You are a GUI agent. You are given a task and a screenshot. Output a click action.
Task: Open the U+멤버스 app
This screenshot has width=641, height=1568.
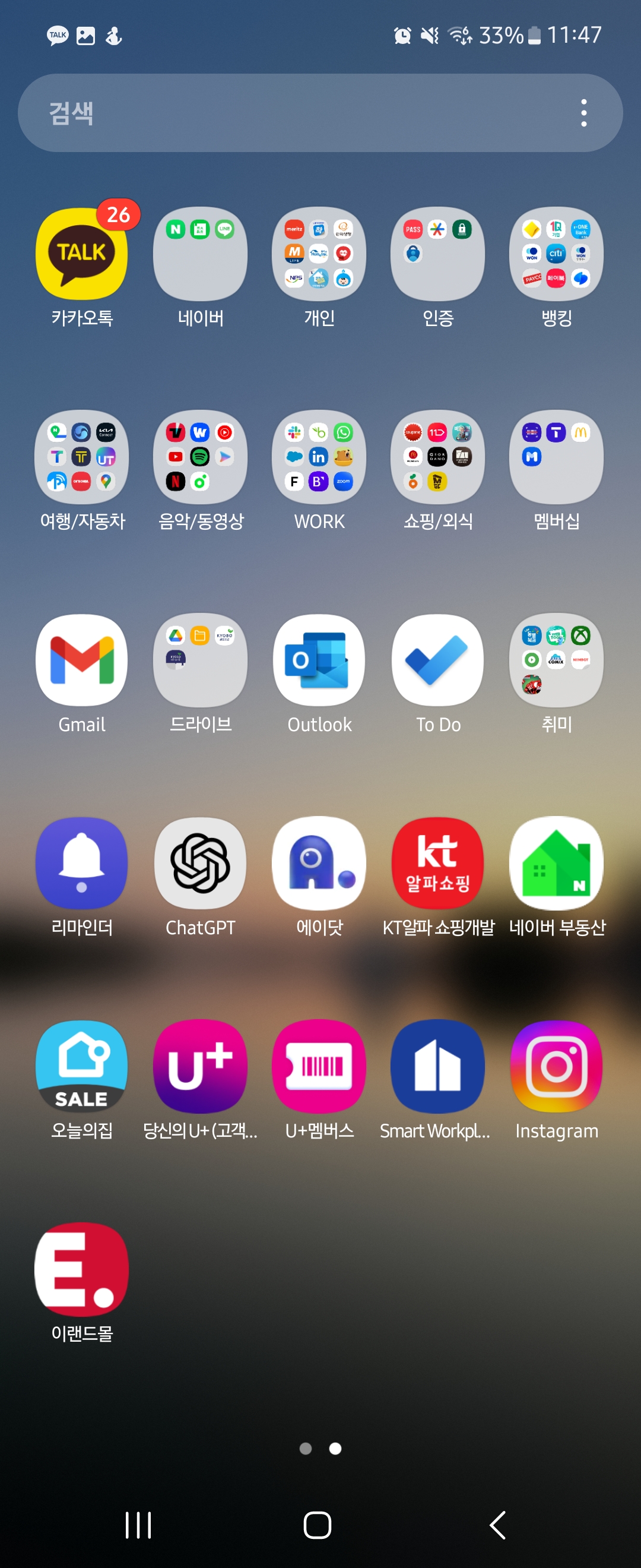pos(319,1067)
